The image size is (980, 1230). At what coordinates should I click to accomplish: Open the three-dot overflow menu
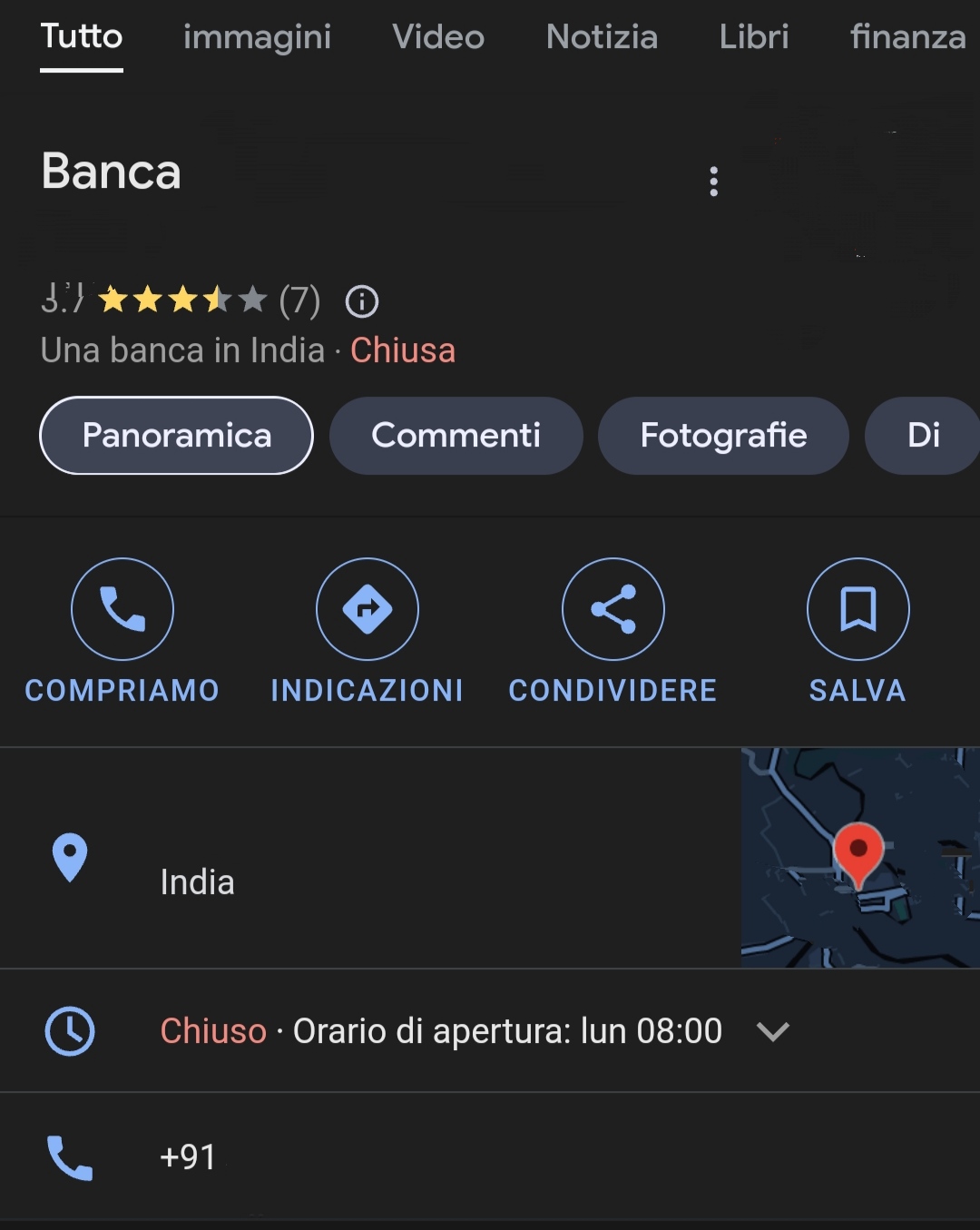(x=714, y=182)
